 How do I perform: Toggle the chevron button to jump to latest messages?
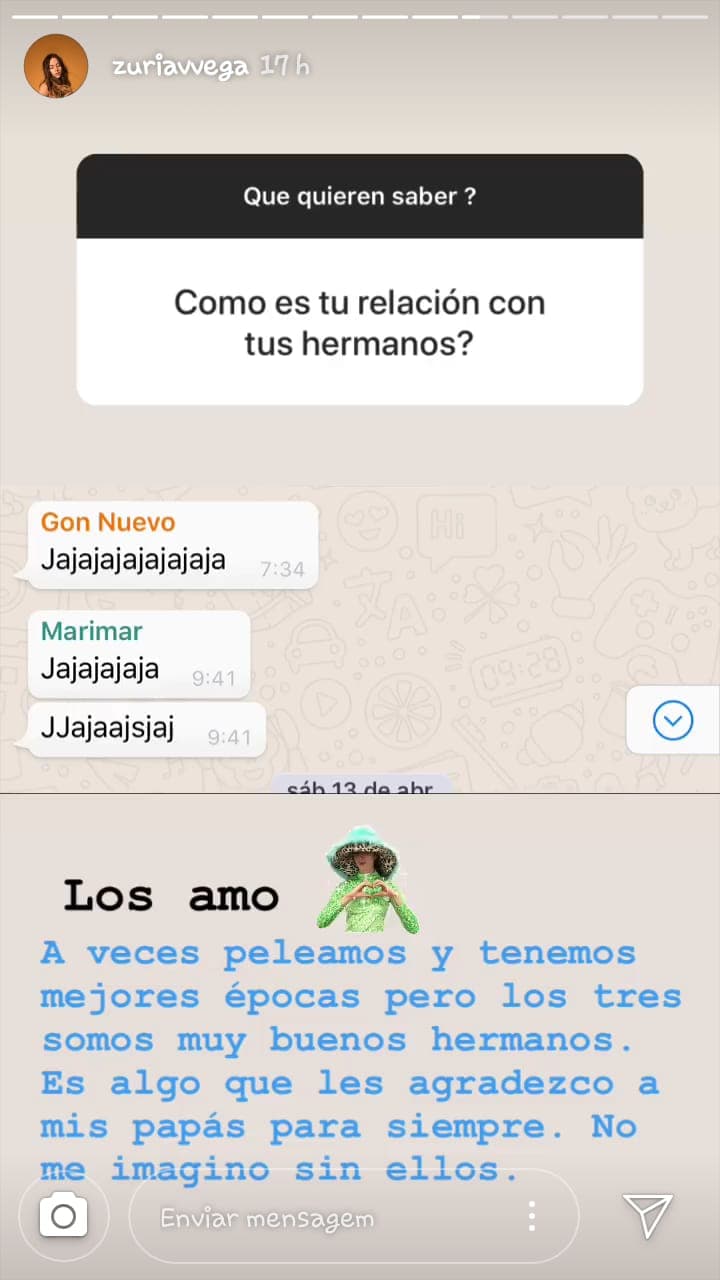click(x=673, y=720)
